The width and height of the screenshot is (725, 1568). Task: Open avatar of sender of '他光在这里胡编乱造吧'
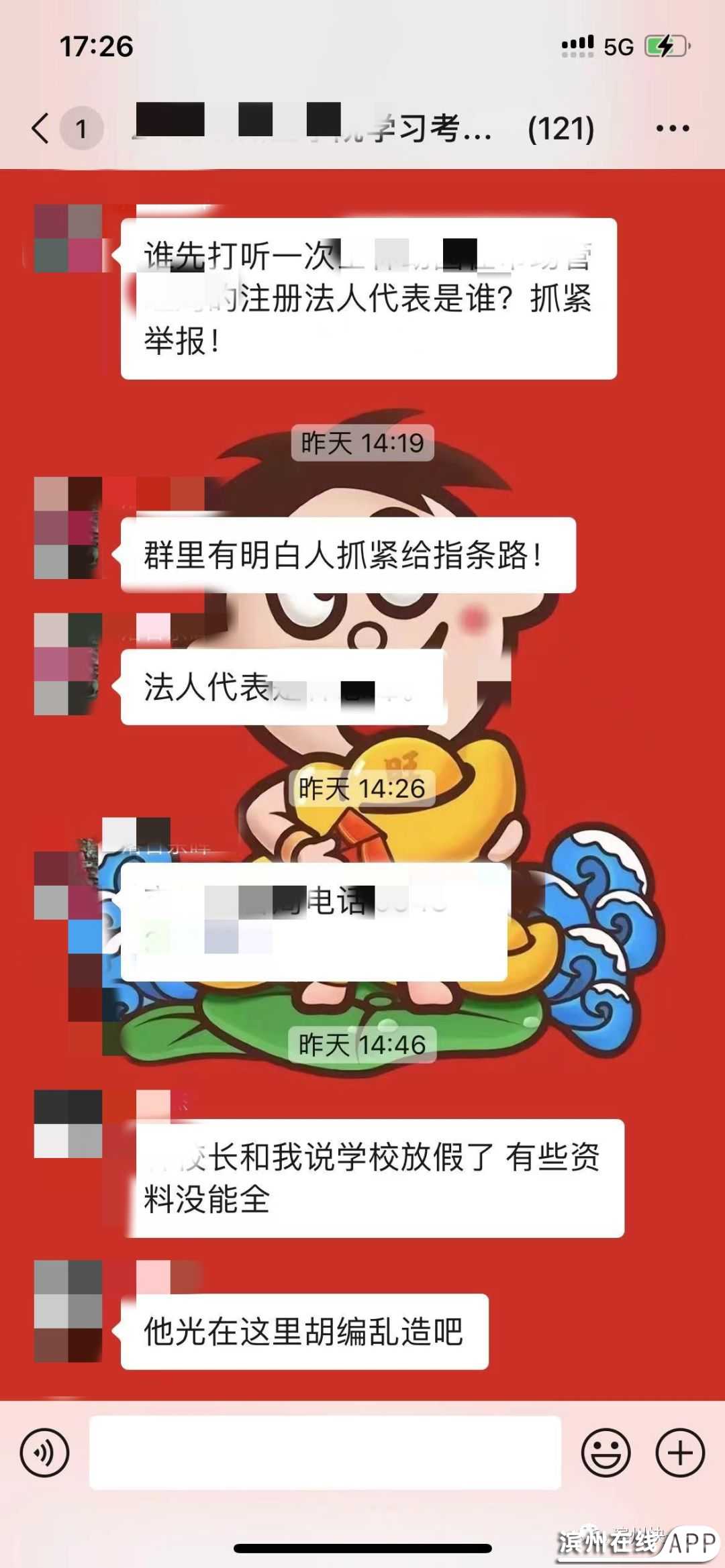point(67,1311)
